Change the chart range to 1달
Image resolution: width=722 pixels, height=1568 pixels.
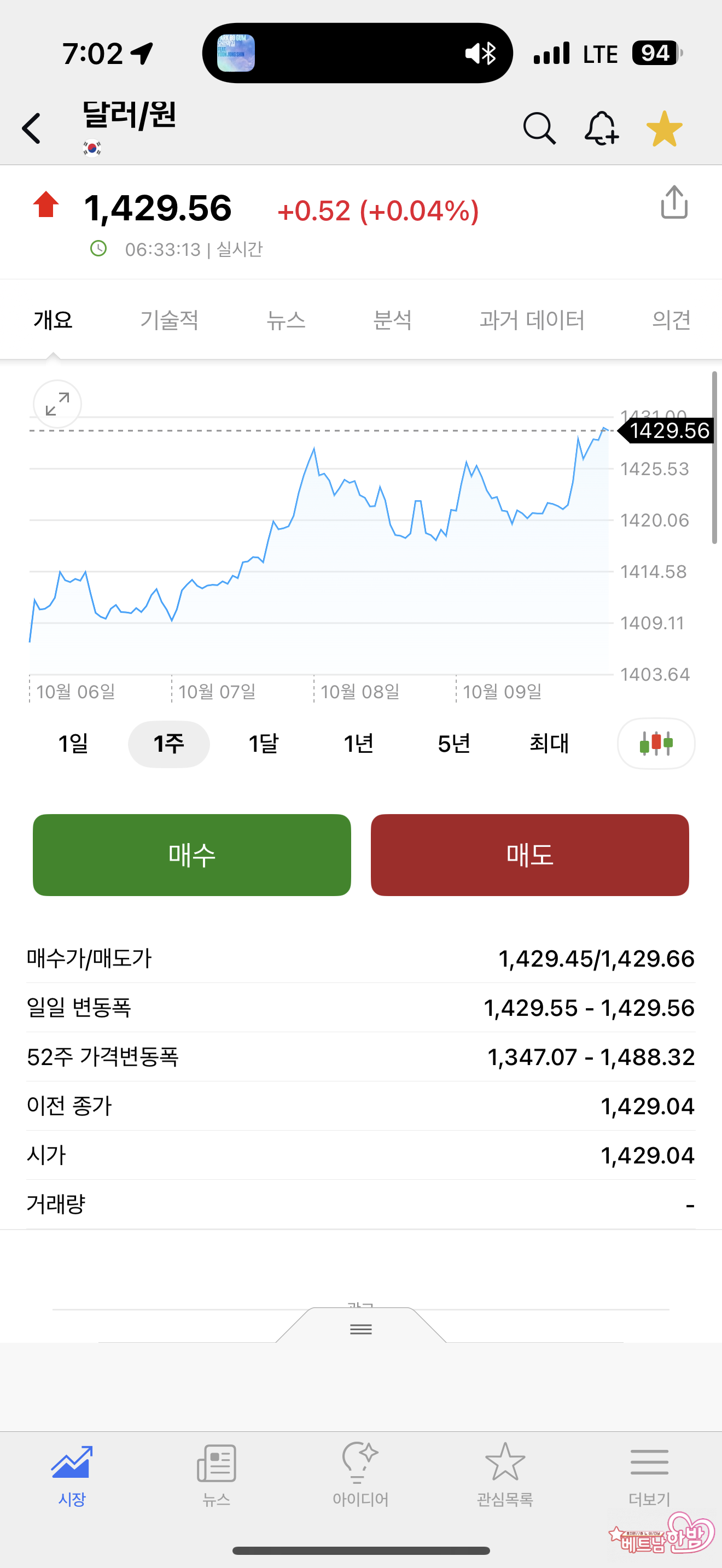tap(264, 744)
